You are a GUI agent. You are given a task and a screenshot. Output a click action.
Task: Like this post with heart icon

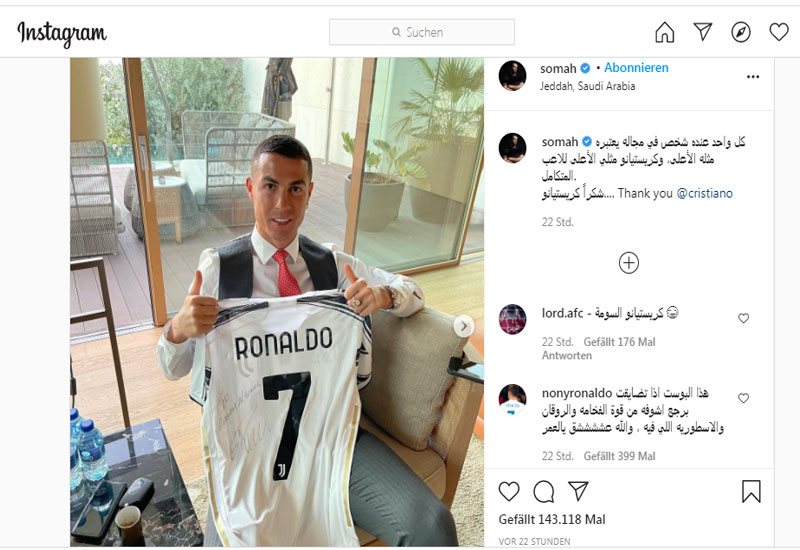(x=509, y=491)
